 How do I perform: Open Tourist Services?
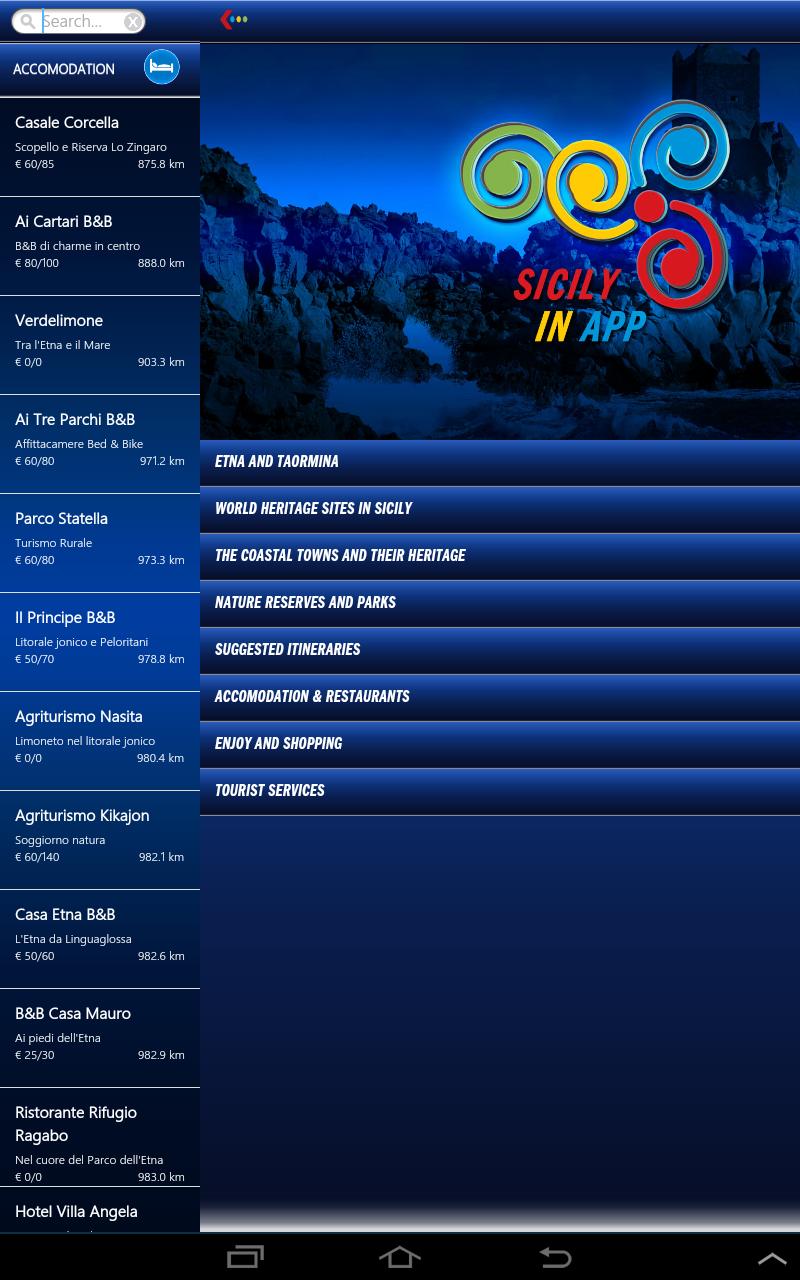click(500, 791)
